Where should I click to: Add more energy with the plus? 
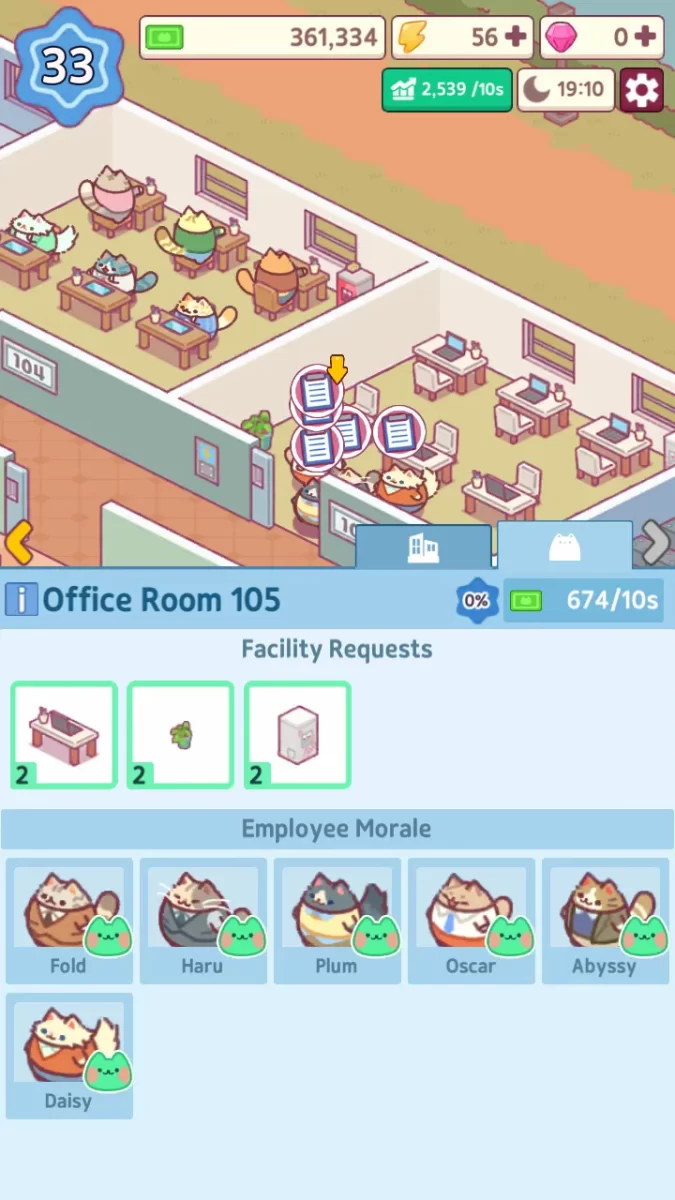pos(515,38)
